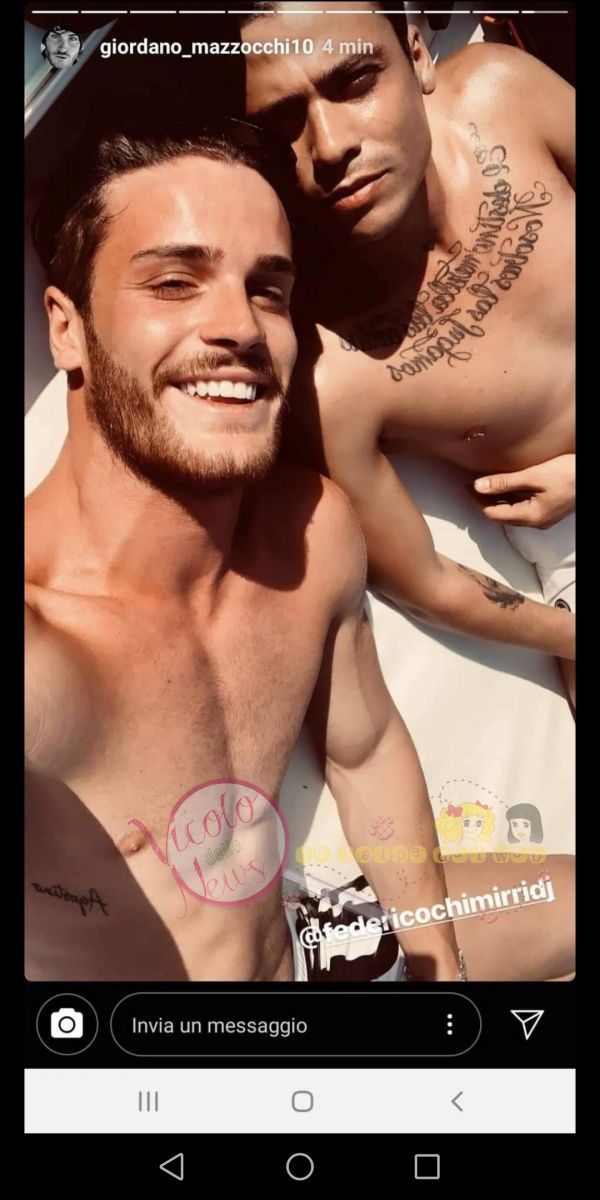Open the camera to reply
This screenshot has width=600, height=1200.
tap(67, 1024)
